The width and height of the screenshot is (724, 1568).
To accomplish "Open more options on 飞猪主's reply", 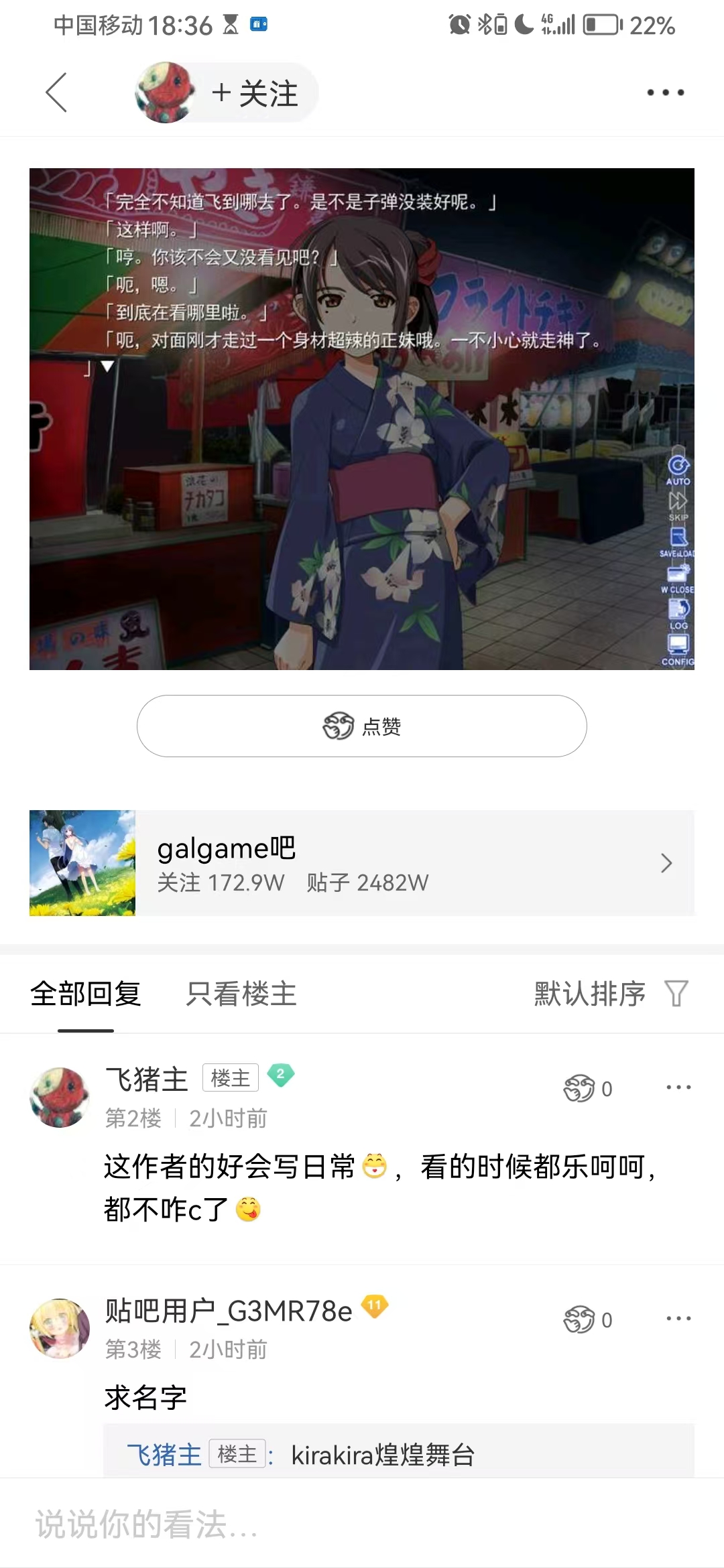I will click(678, 1088).
